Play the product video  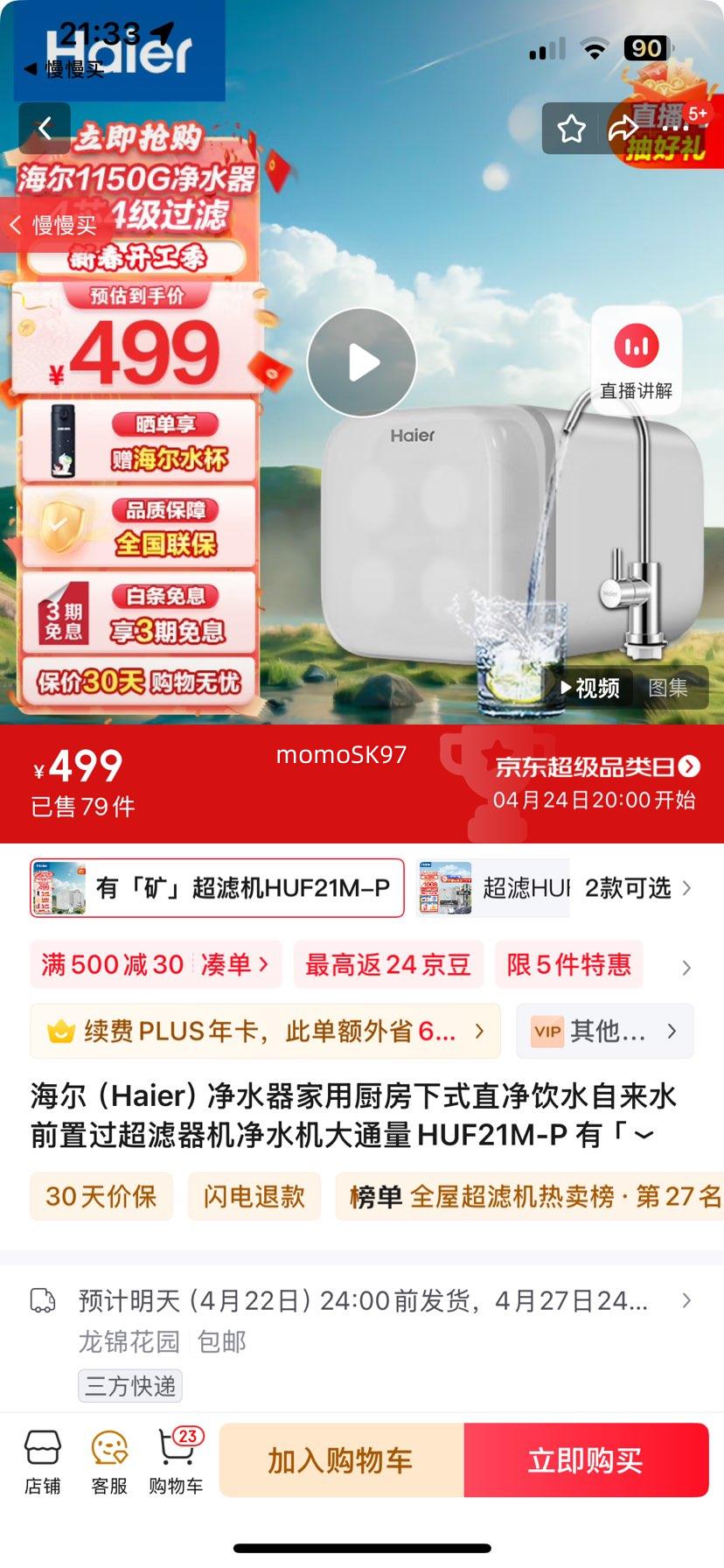pos(361,362)
